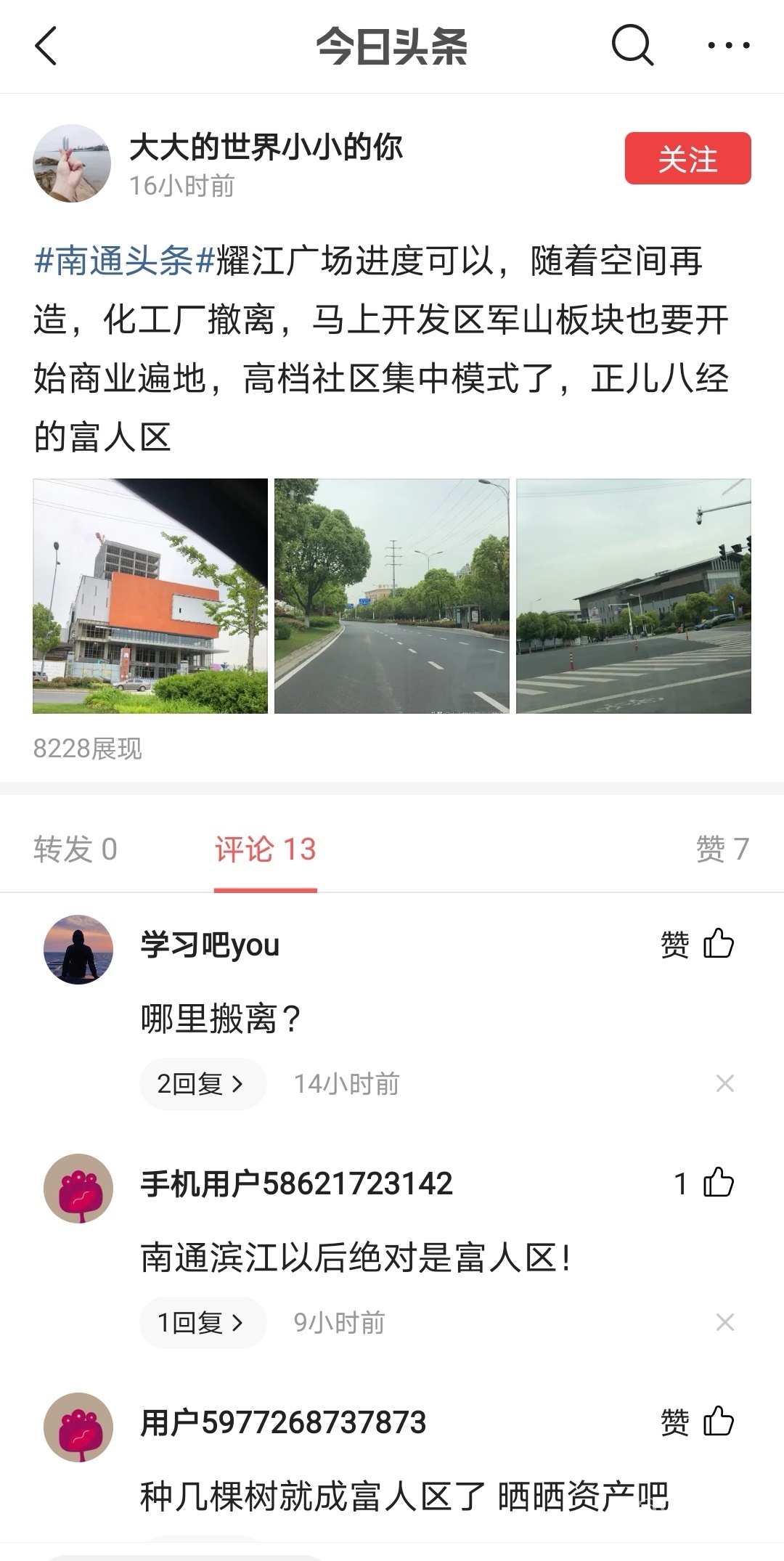Expand 1回复 under 南通滨江 comment
This screenshot has height=1561, width=784.
tap(202, 1323)
